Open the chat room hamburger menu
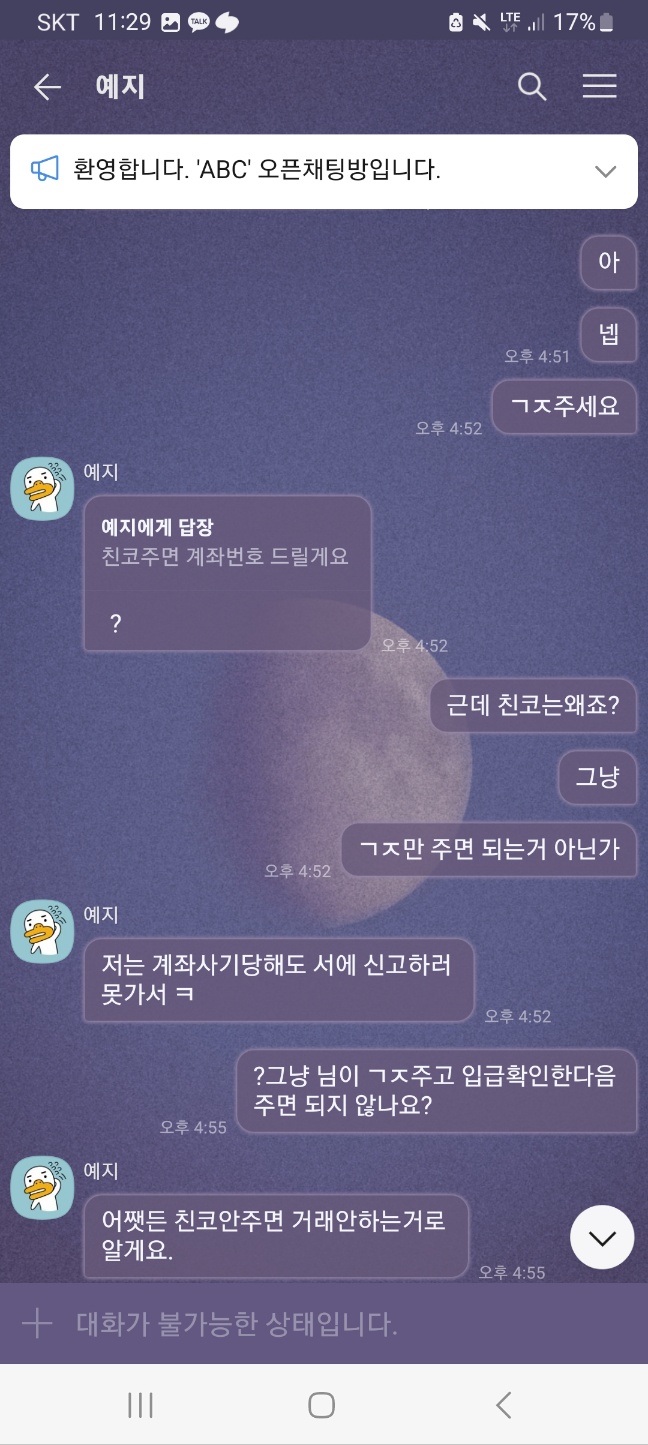 pos(599,87)
